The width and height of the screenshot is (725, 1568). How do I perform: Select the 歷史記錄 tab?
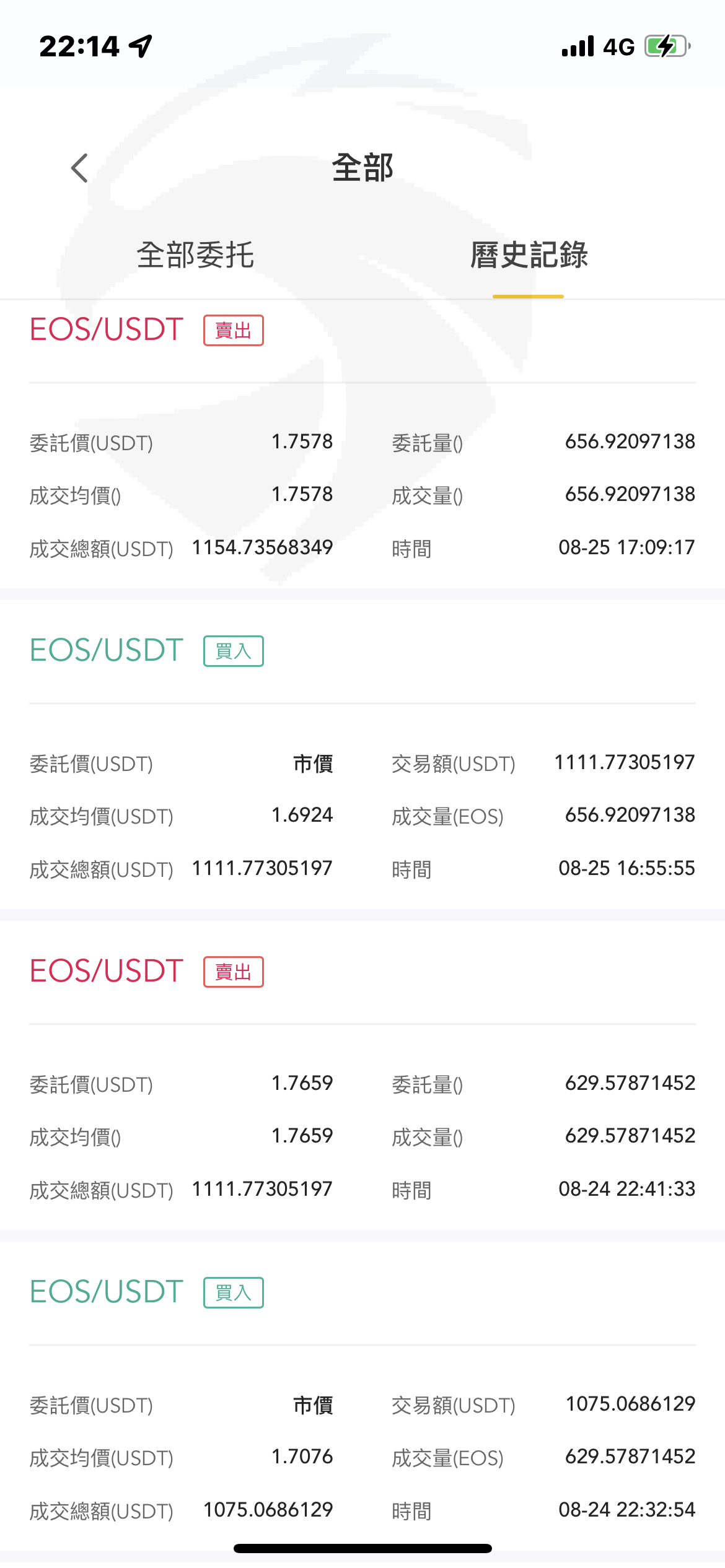(x=529, y=255)
